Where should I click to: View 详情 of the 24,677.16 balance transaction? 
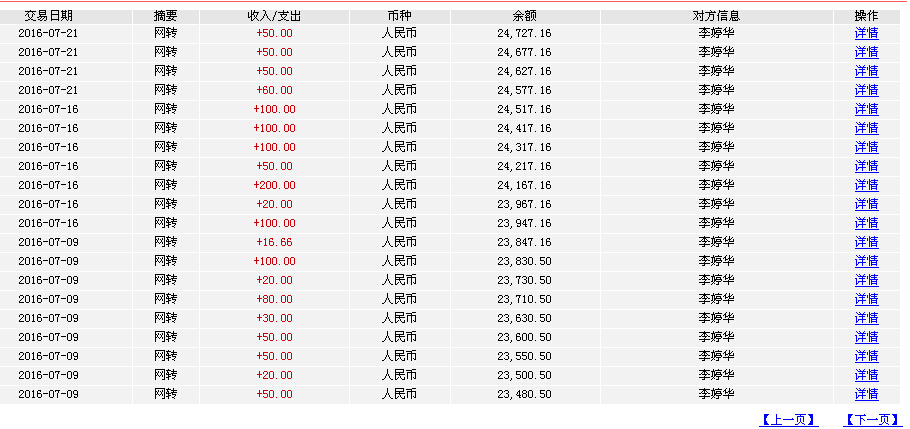[x=866, y=52]
